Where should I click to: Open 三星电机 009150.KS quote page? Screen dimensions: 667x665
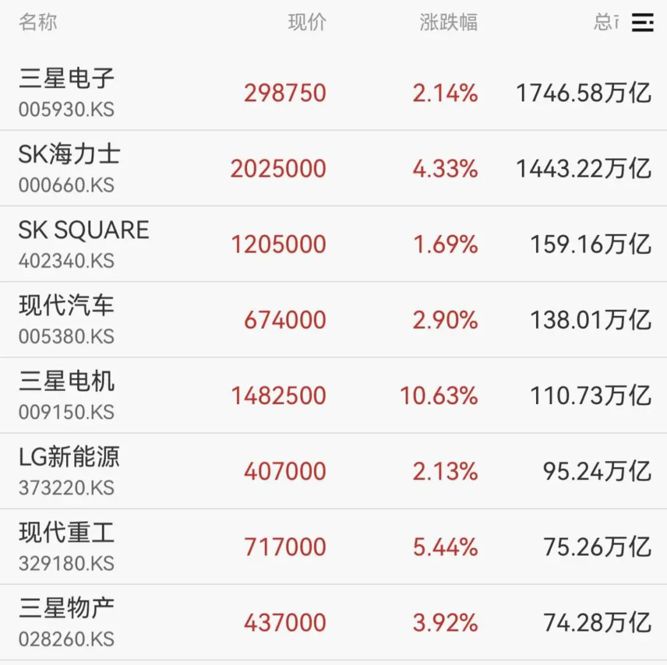(x=334, y=395)
